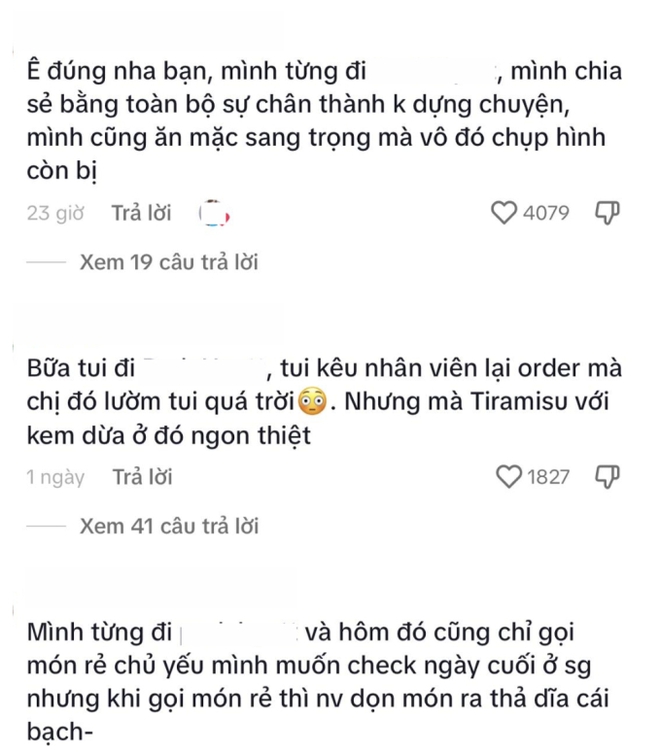Expand Xem 41 câu trả lời
Viewport: 660px width, 755px height.
(x=168, y=526)
